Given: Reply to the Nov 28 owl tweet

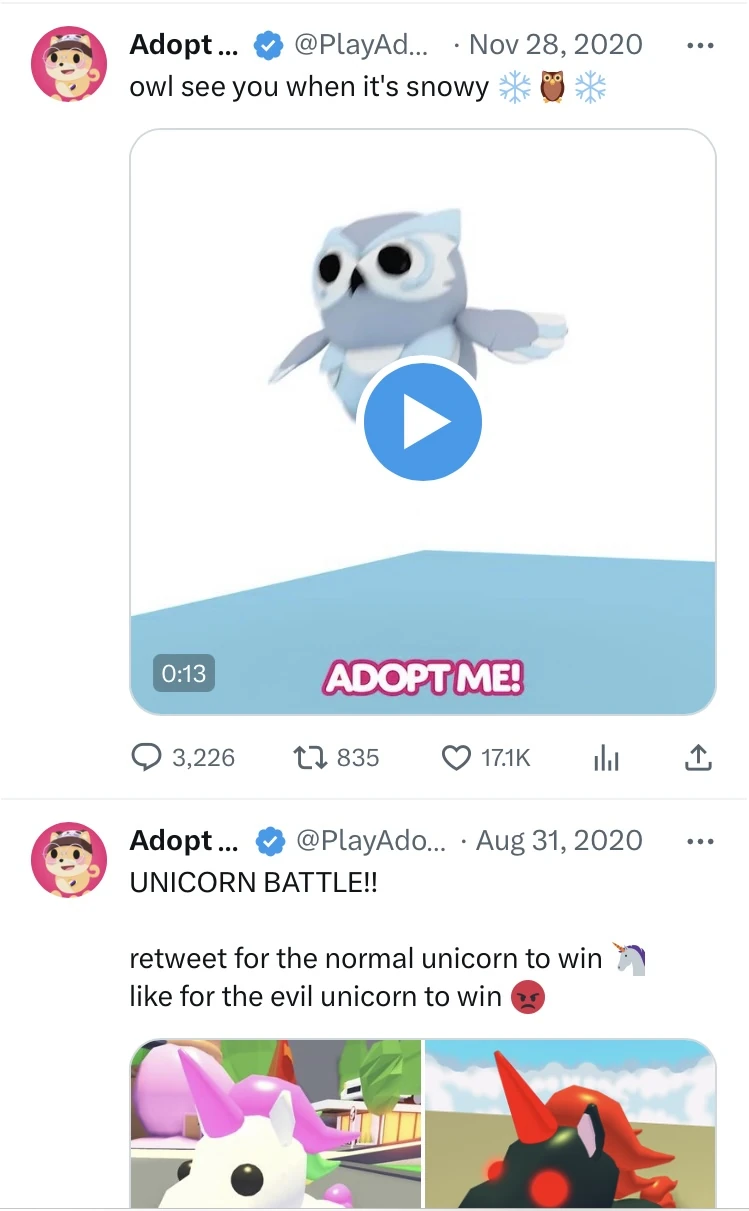Looking at the screenshot, I should (x=148, y=758).
